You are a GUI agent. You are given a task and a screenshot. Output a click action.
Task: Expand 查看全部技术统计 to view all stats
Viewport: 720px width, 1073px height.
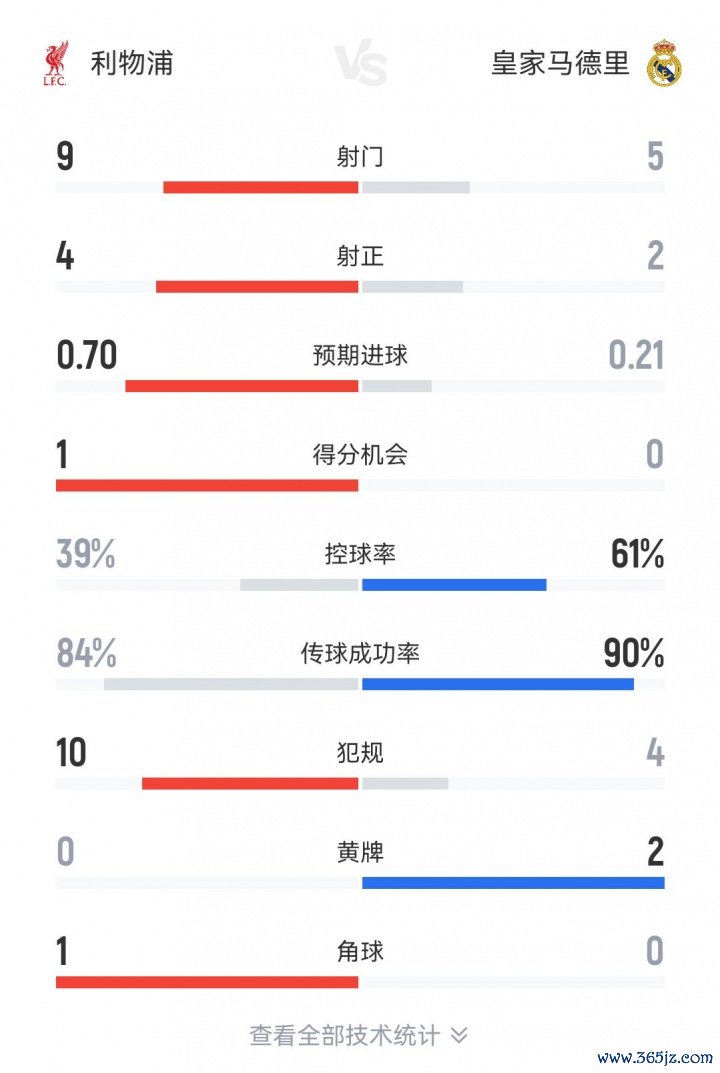(358, 1035)
